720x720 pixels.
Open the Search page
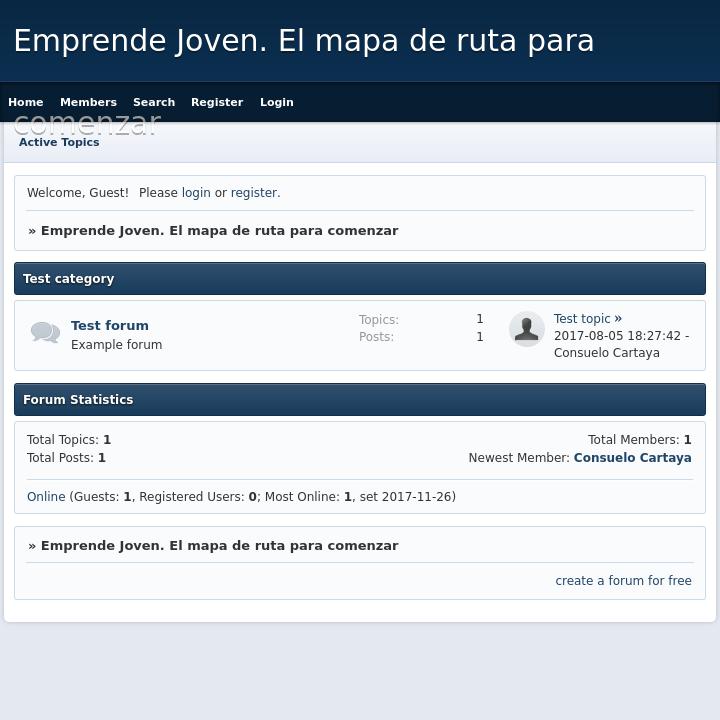click(154, 102)
